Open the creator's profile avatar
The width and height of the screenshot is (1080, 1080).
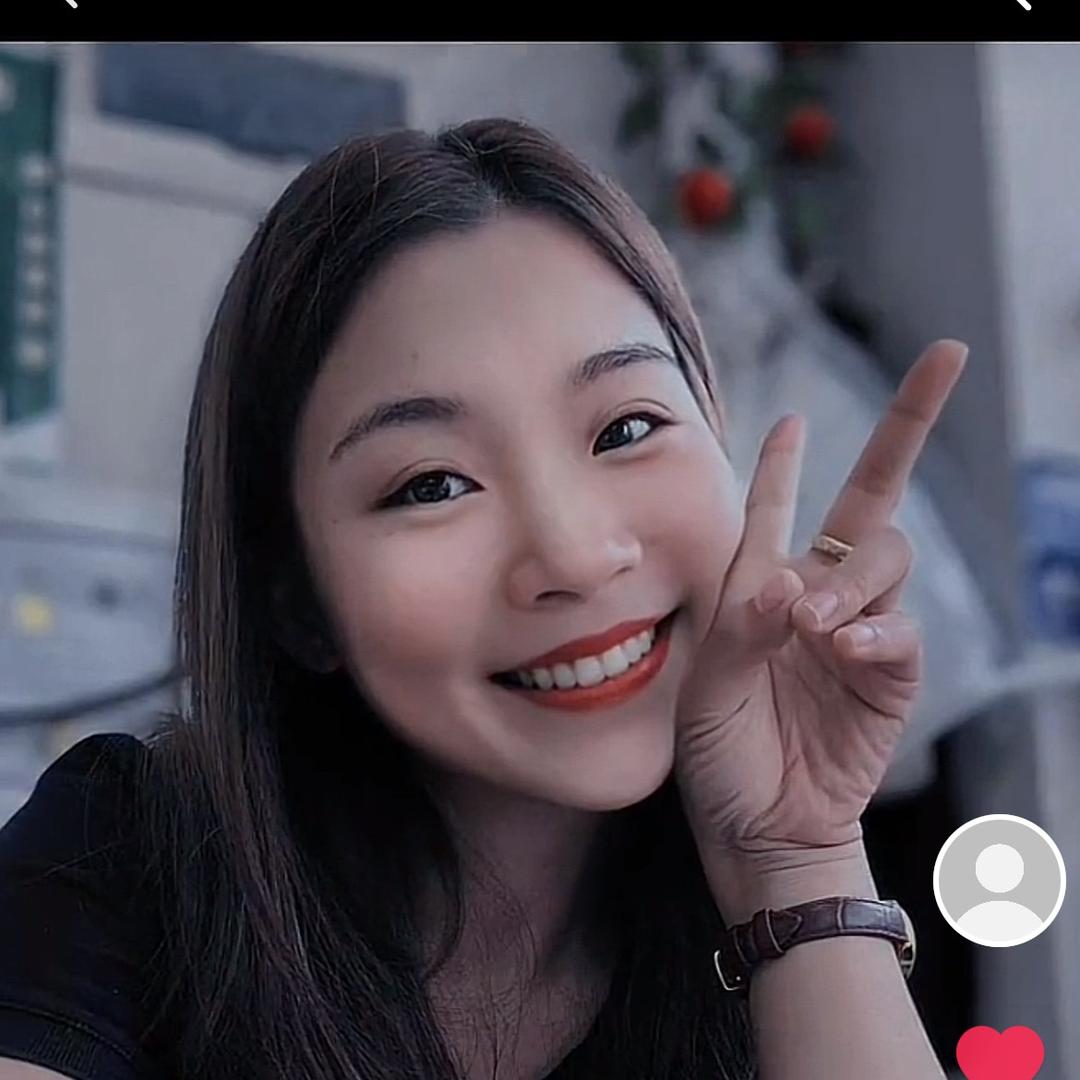pyautogui.click(x=999, y=880)
